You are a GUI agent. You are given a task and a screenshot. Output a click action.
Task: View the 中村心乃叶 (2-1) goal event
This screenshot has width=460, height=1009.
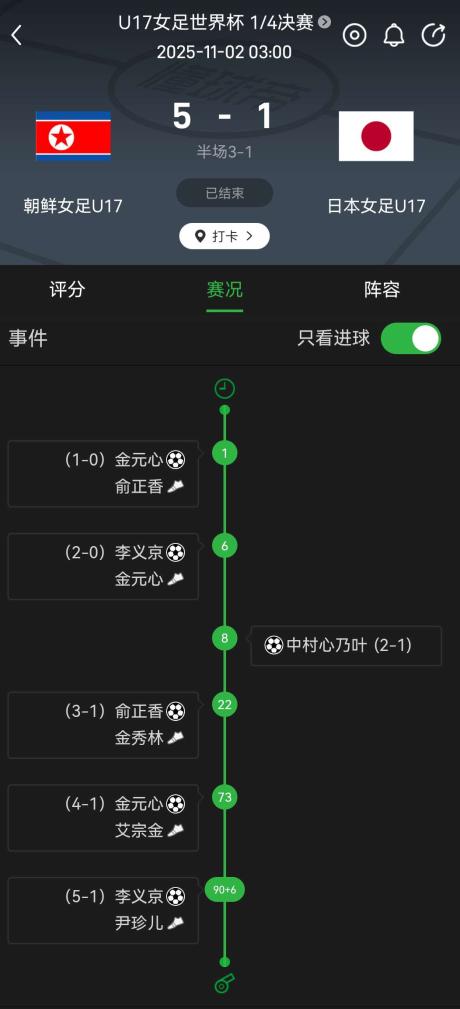pyautogui.click(x=346, y=645)
